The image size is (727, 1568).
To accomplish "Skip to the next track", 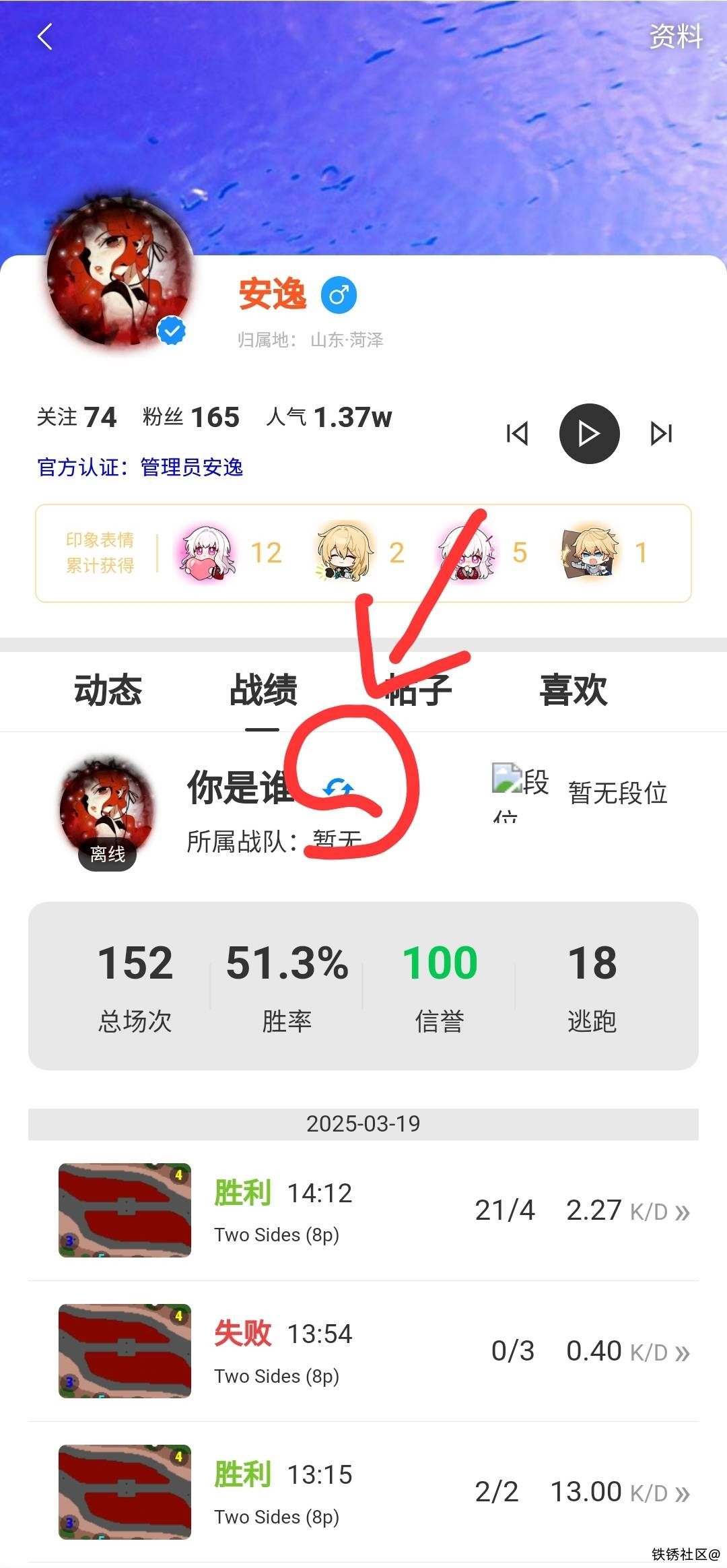I will point(661,434).
